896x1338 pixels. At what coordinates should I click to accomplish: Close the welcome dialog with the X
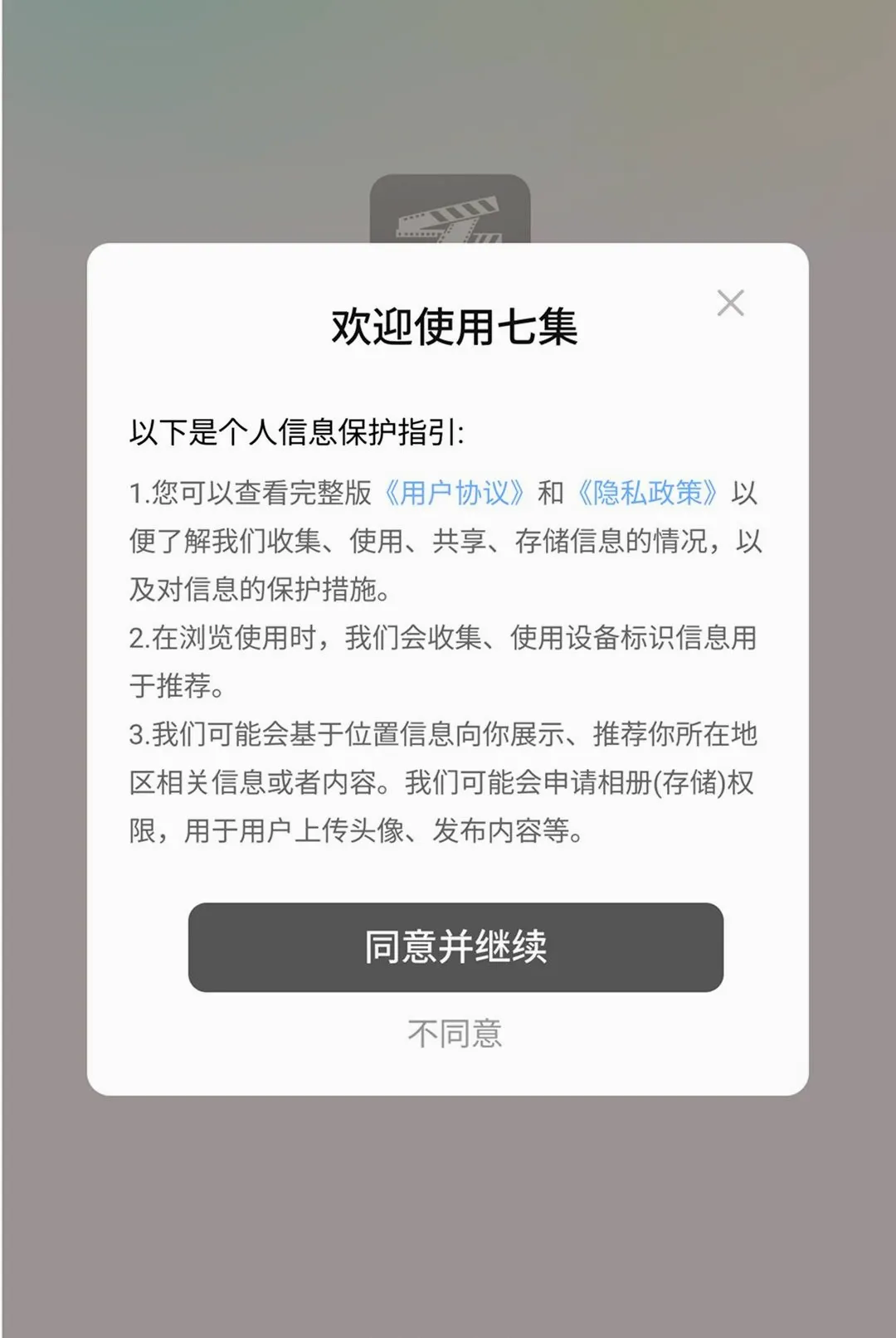pos(730,303)
